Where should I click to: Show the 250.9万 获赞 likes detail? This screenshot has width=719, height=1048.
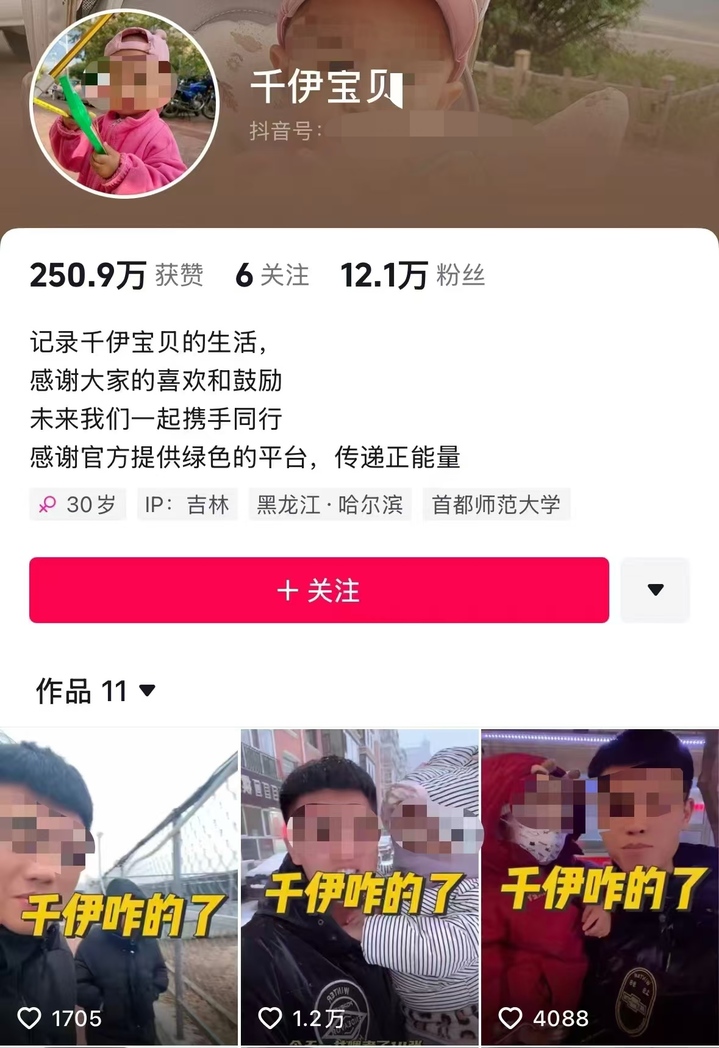(x=116, y=275)
